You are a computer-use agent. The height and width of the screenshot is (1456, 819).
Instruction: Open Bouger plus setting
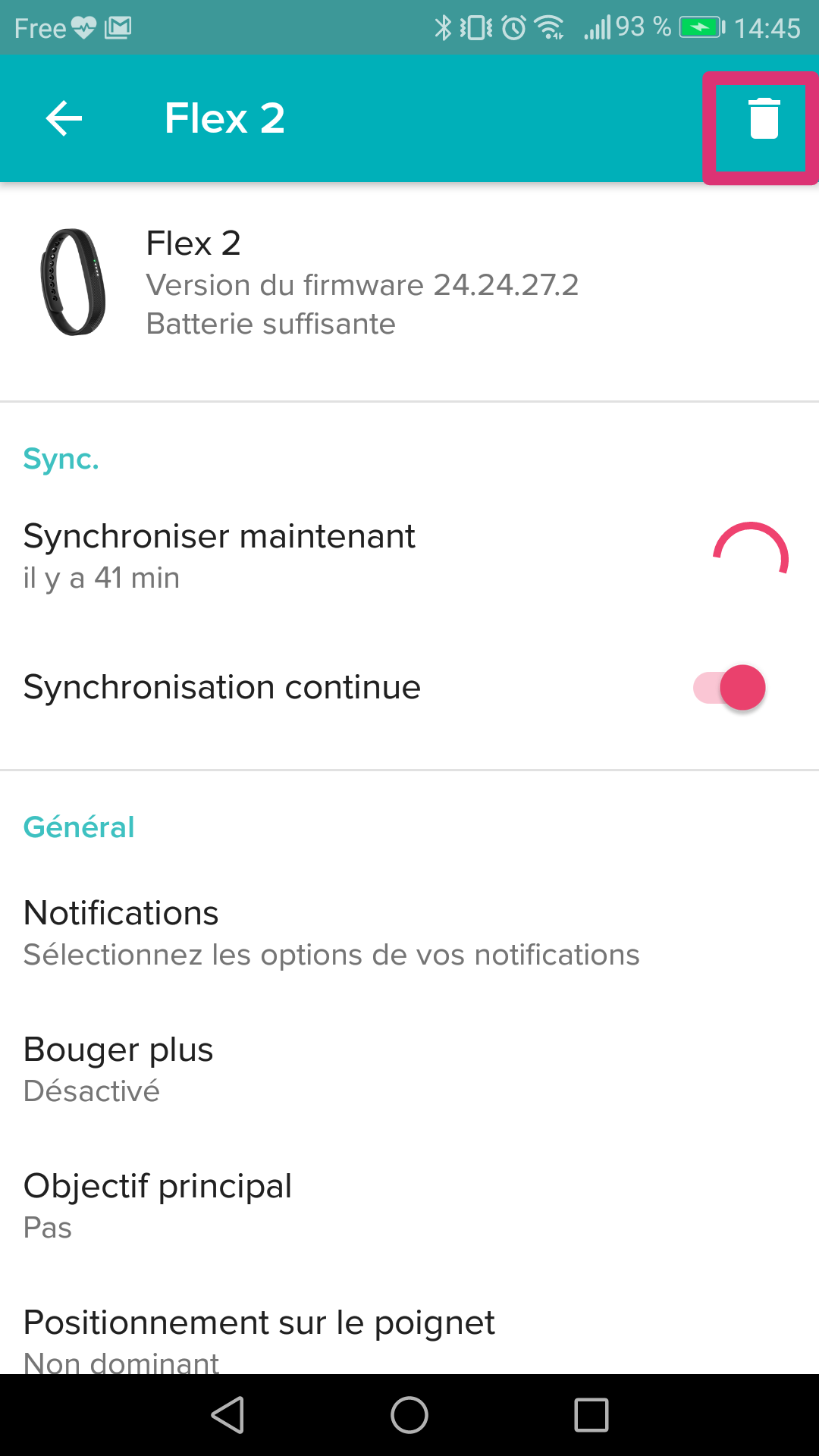point(118,1068)
